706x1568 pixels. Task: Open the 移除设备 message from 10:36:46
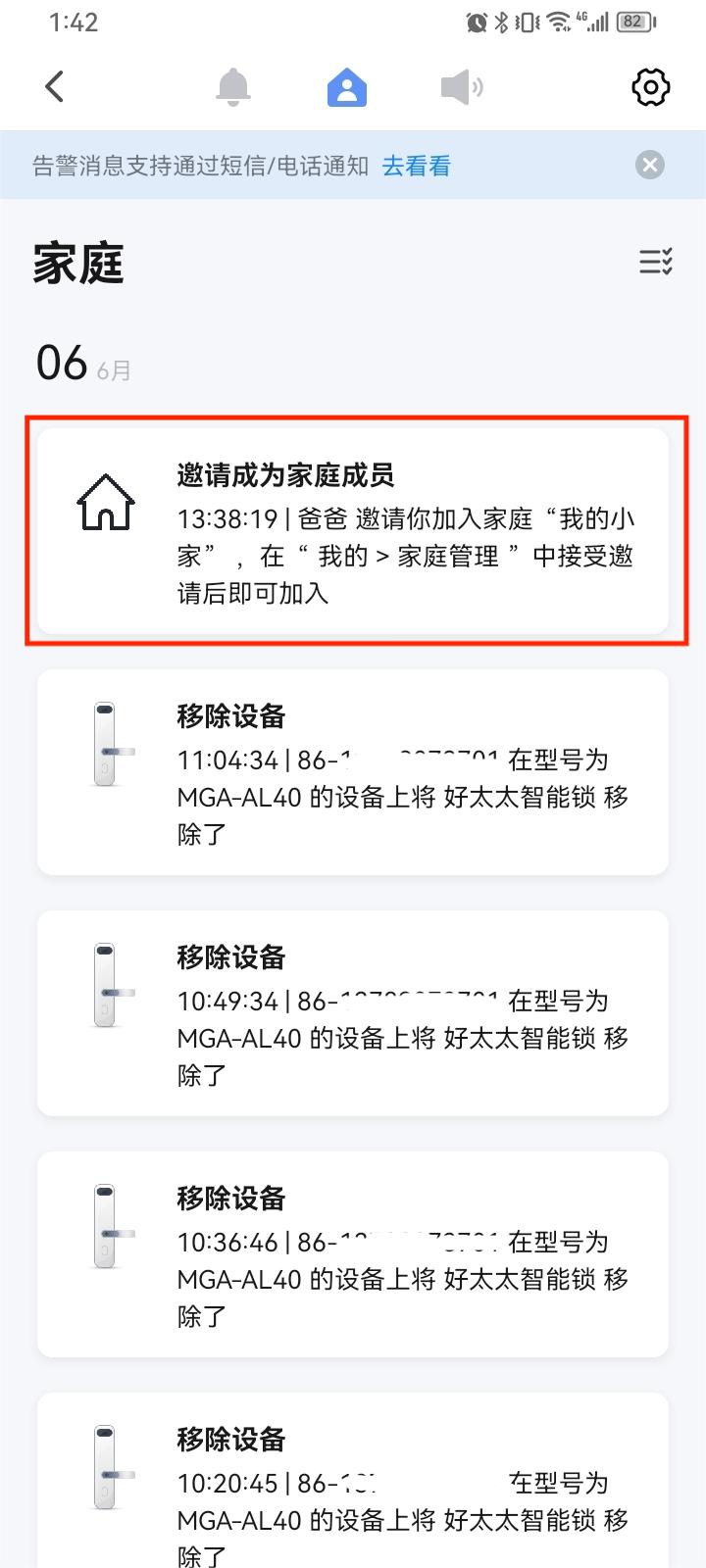(353, 1254)
